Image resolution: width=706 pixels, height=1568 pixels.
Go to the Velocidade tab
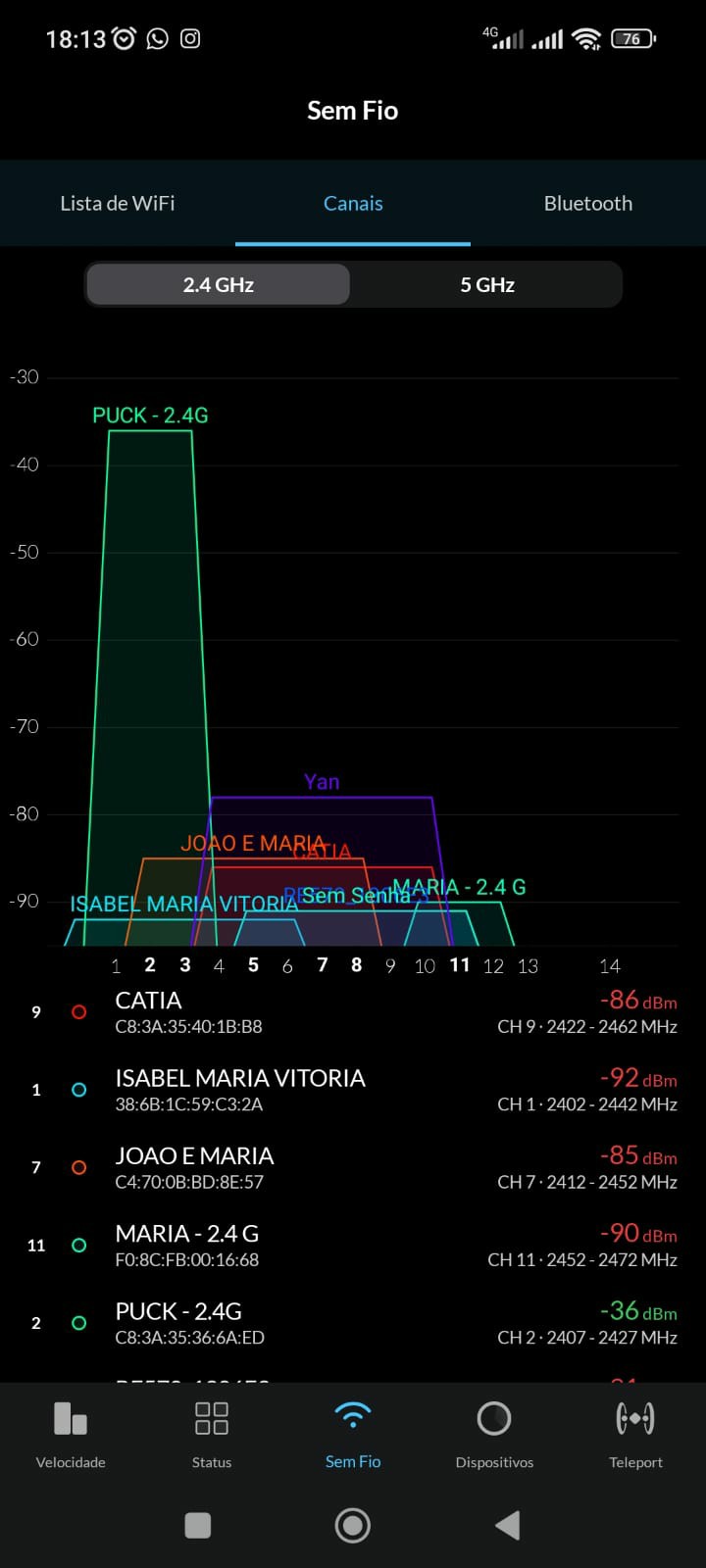pyautogui.click(x=71, y=1435)
